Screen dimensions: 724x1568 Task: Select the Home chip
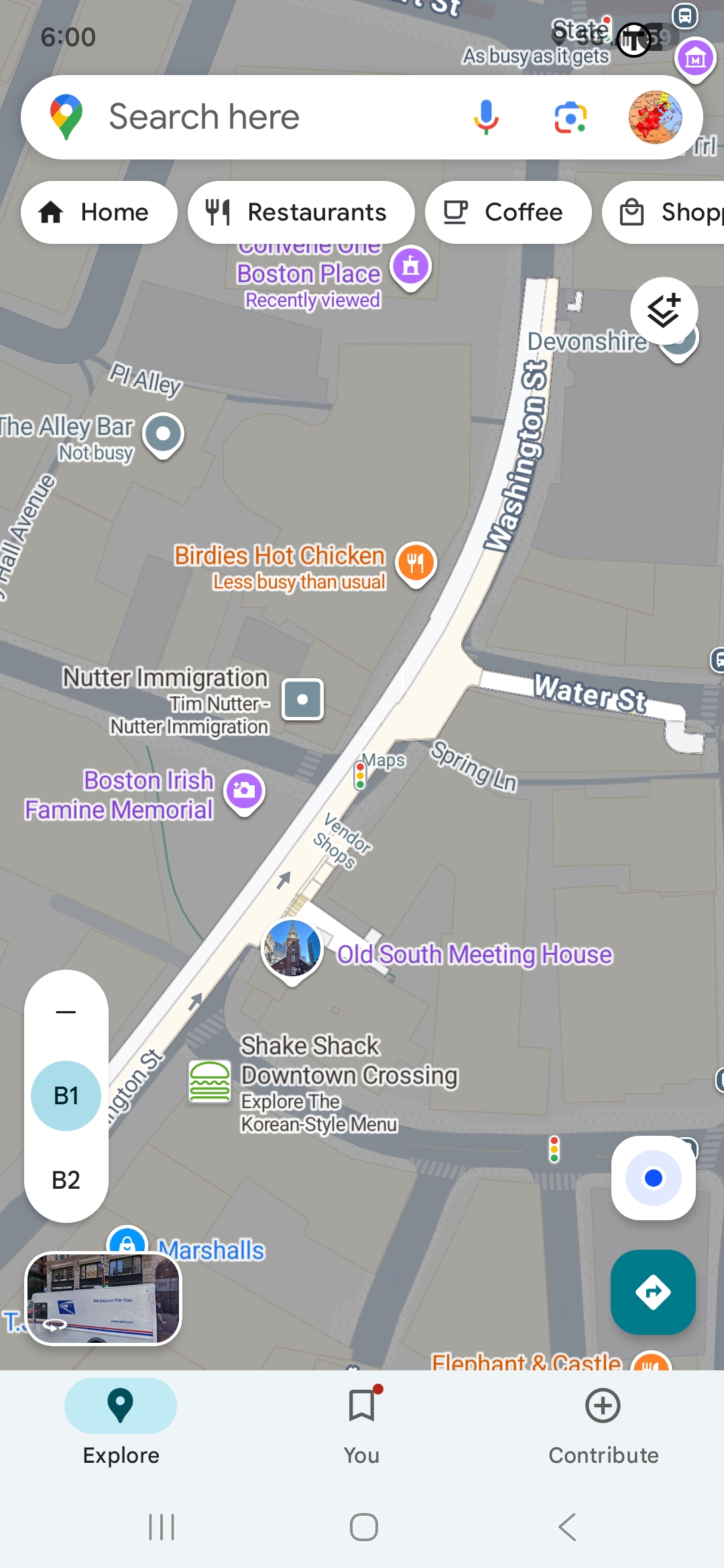99,212
